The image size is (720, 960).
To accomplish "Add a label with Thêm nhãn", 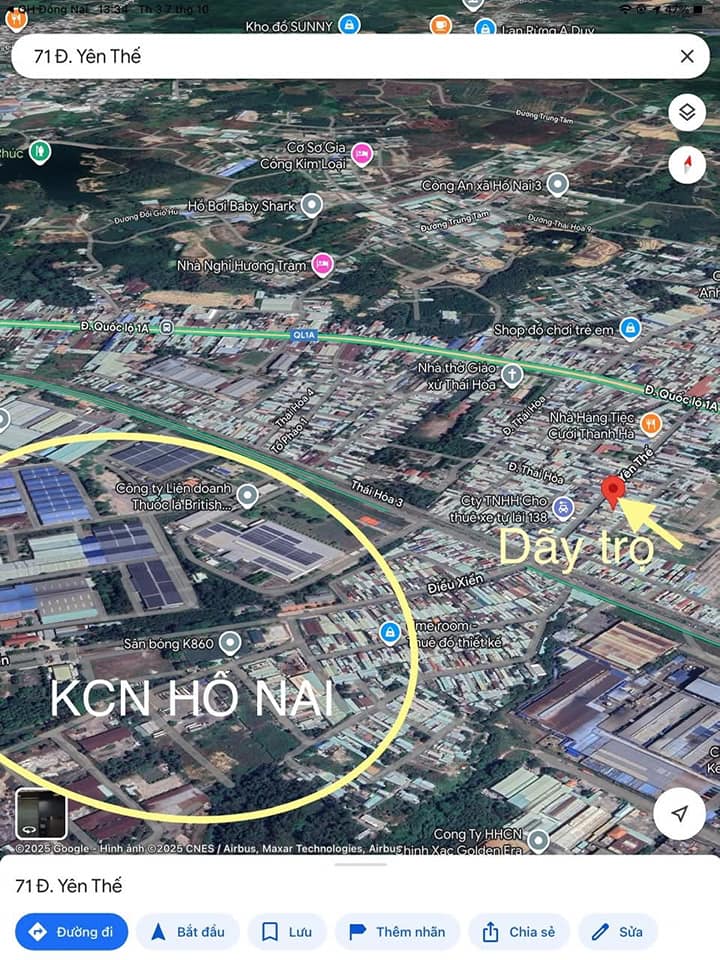I will pos(398,931).
